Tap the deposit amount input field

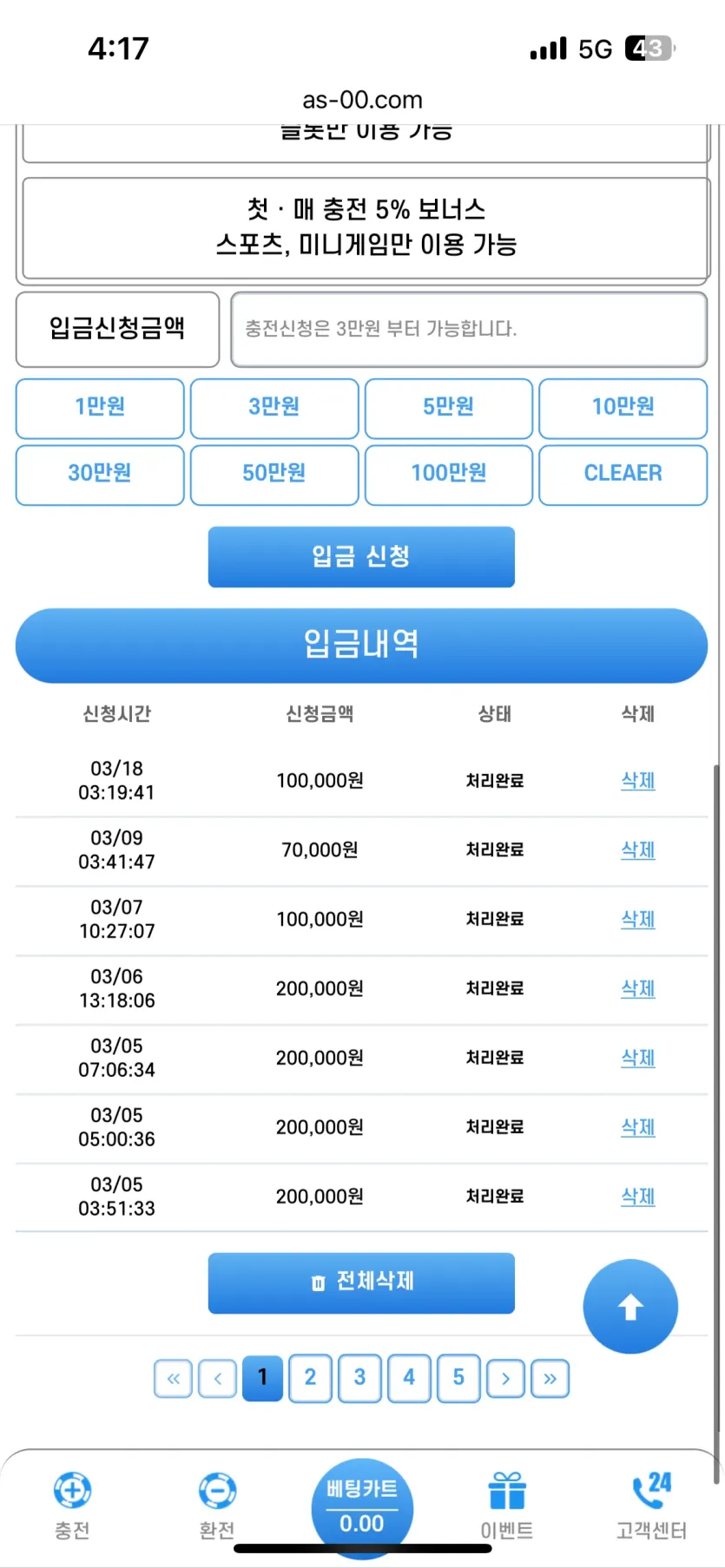pyautogui.click(x=469, y=329)
